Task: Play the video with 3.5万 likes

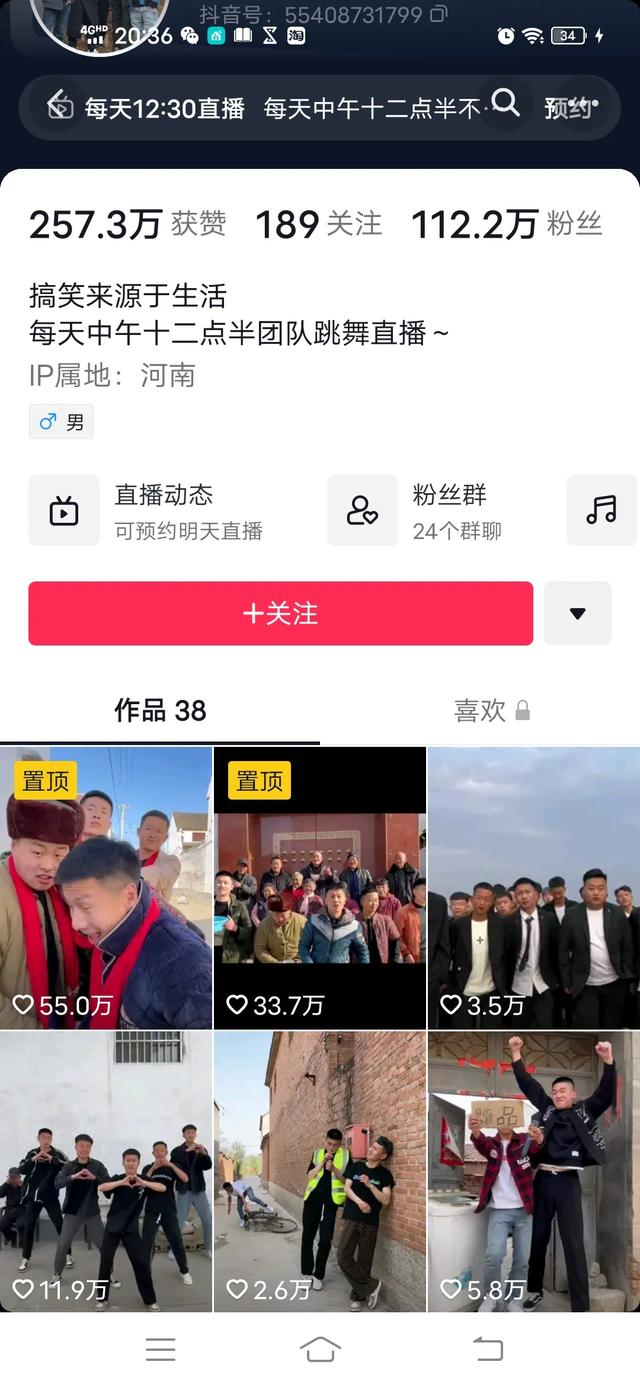Action: [x=534, y=888]
